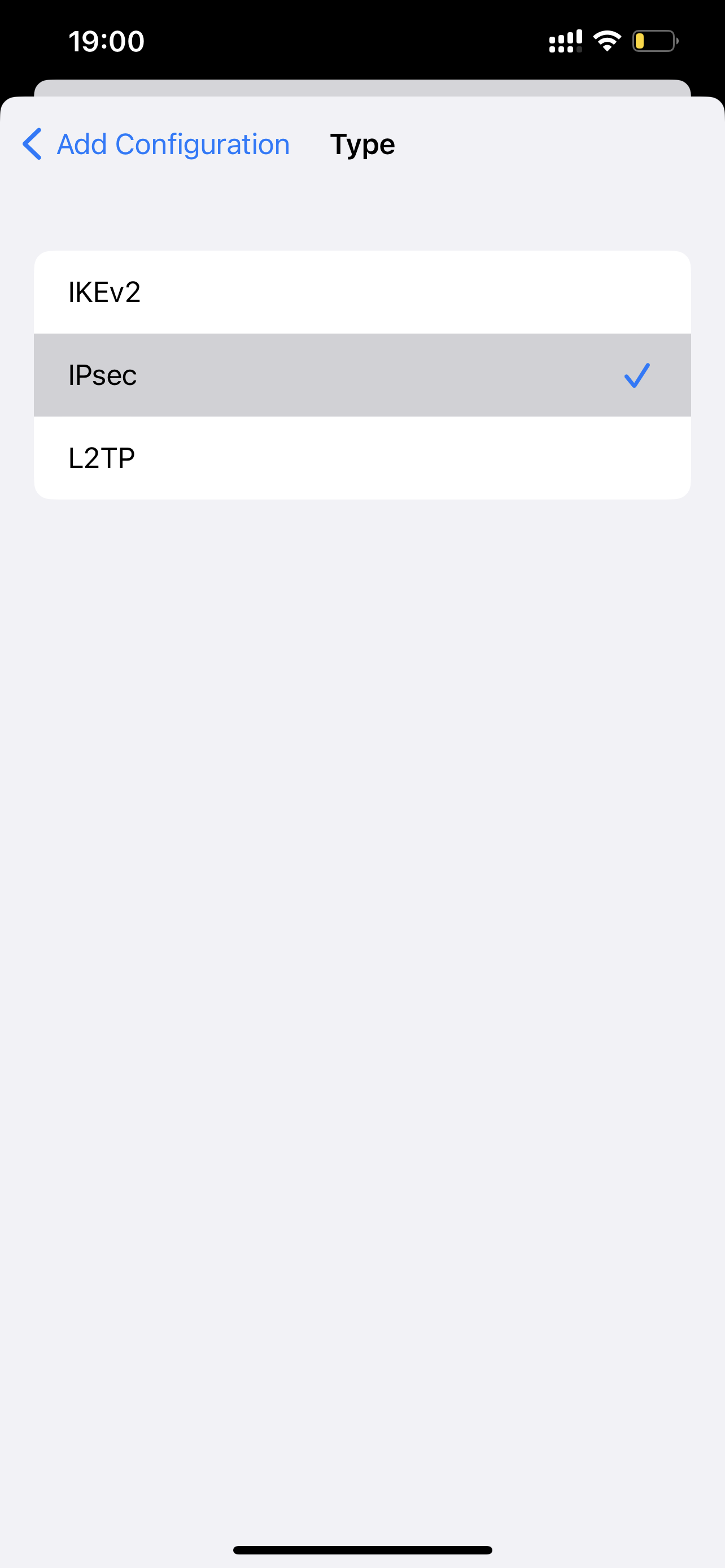Screen dimensions: 725x1568
Task: Select IKEv2 as the VPN type
Action: [361, 293]
